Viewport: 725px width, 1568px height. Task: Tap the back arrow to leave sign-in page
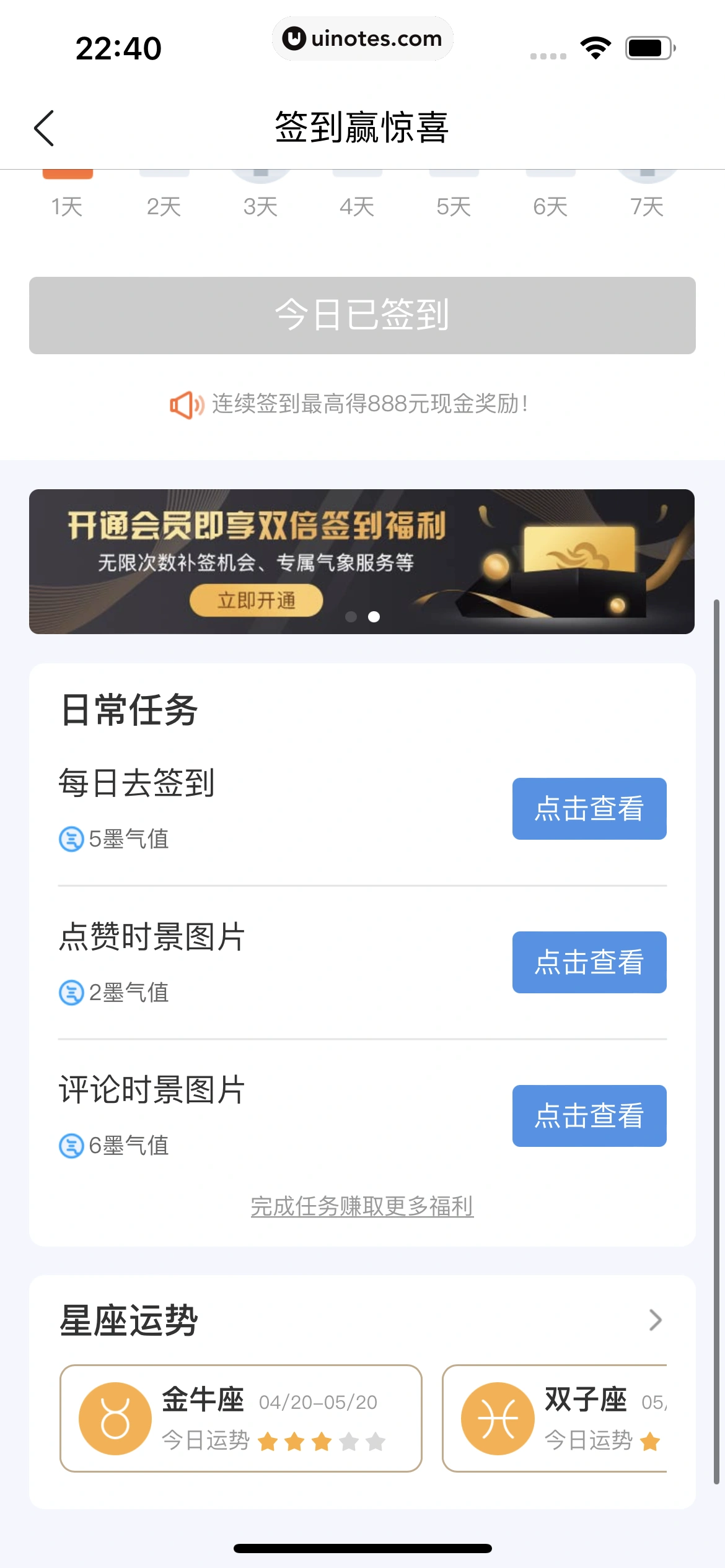coord(43,127)
